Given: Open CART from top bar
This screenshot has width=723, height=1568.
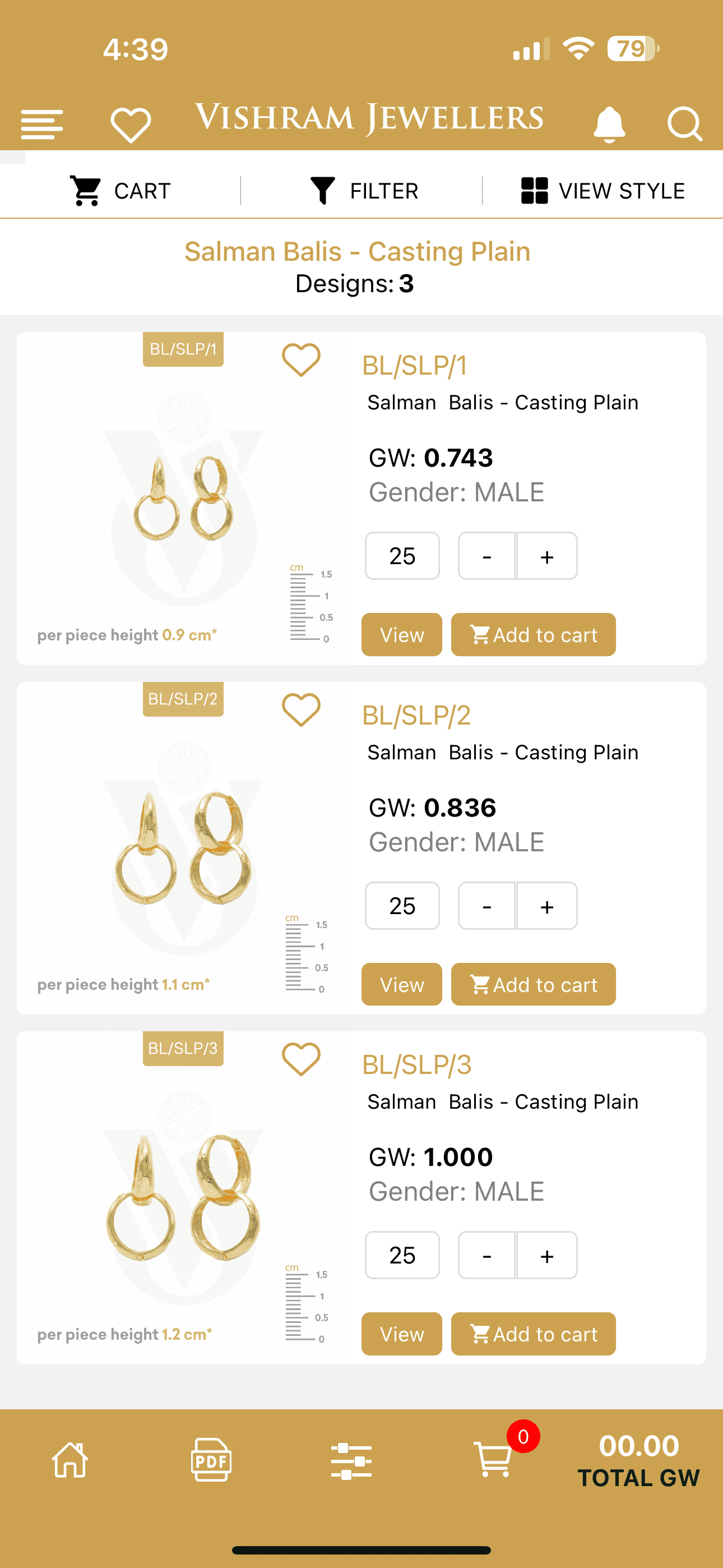Looking at the screenshot, I should tap(119, 191).
